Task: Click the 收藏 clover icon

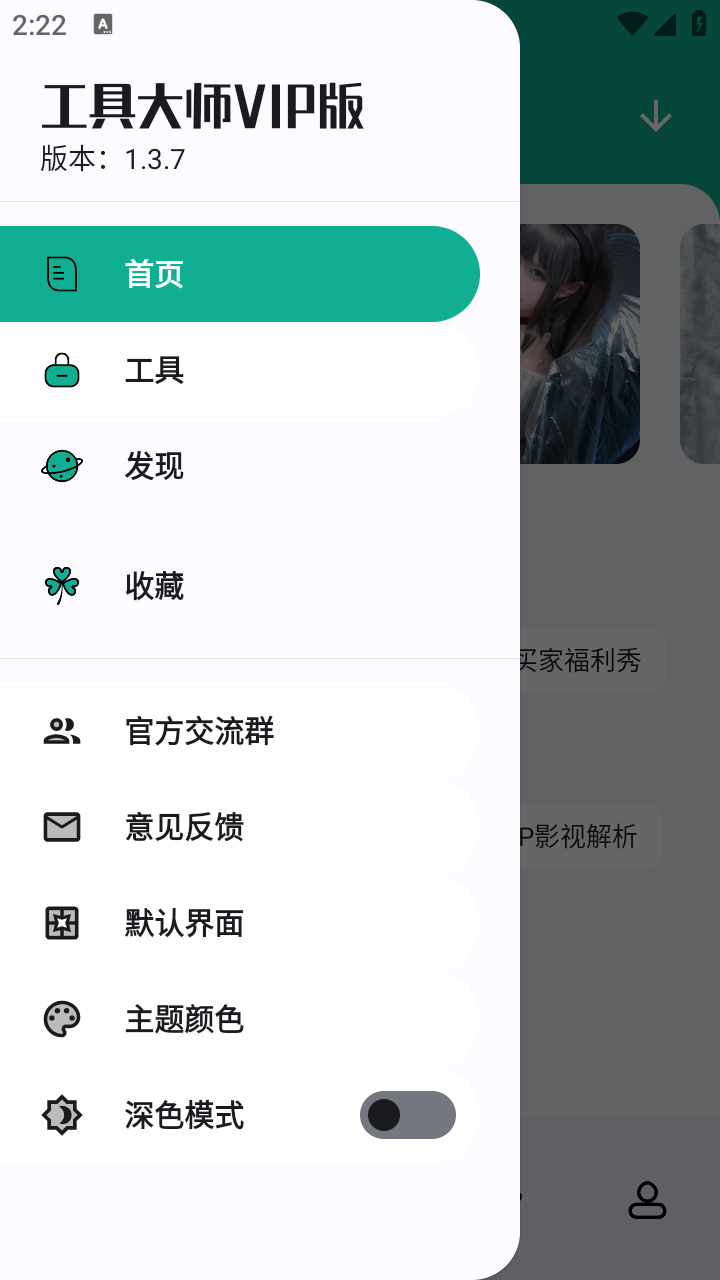Action: [x=61, y=585]
